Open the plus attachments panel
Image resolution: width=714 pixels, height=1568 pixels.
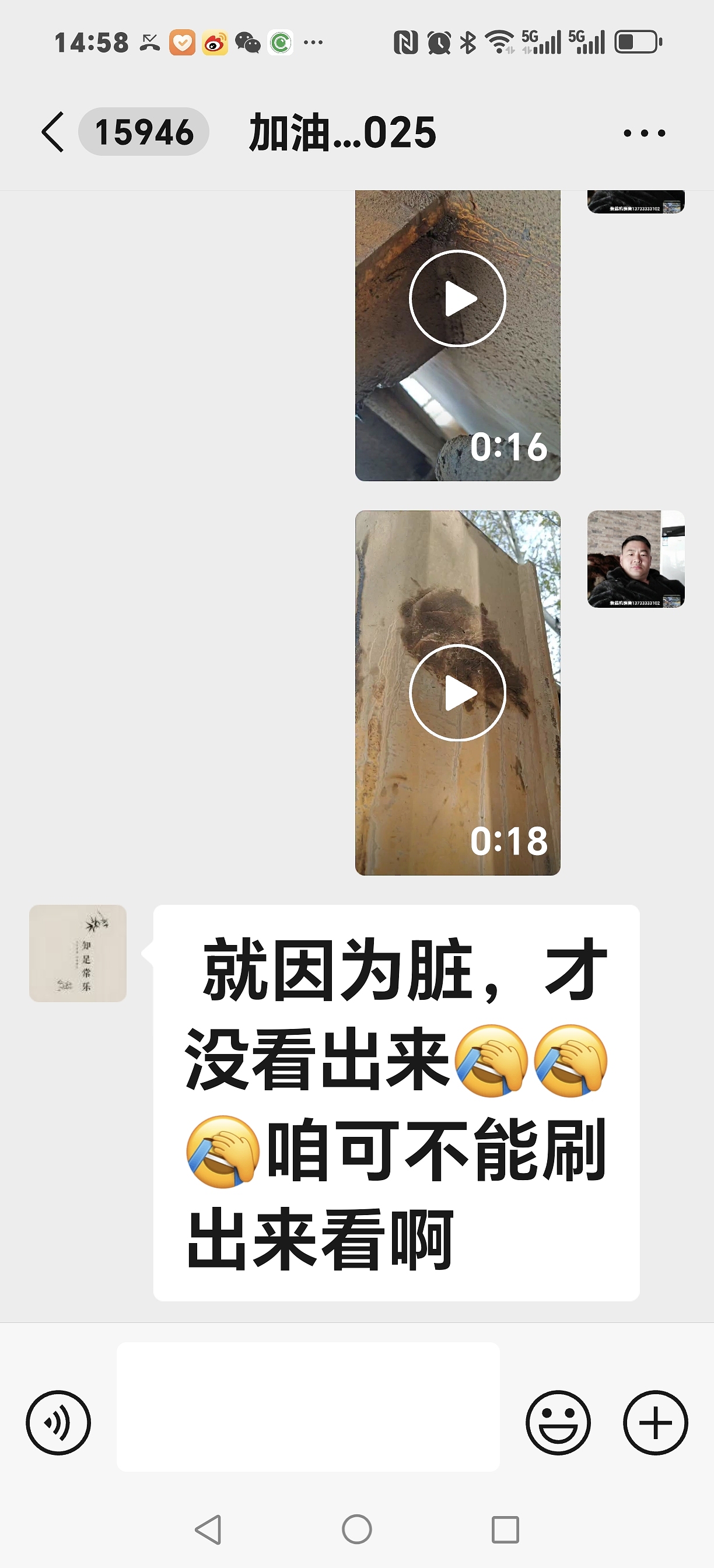point(655,1423)
